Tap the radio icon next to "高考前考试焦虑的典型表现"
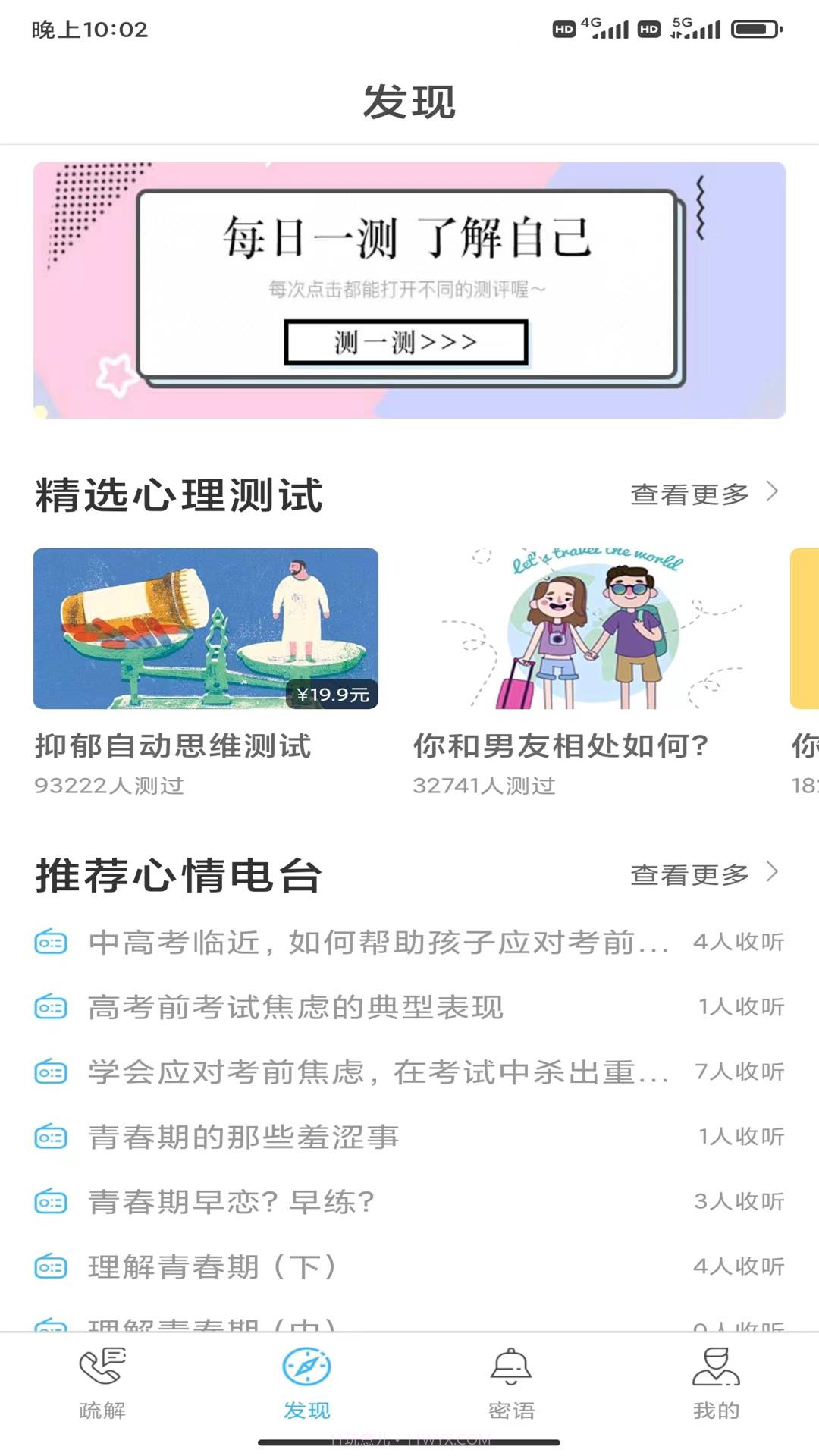Image resolution: width=819 pixels, height=1456 pixels. tap(49, 1007)
